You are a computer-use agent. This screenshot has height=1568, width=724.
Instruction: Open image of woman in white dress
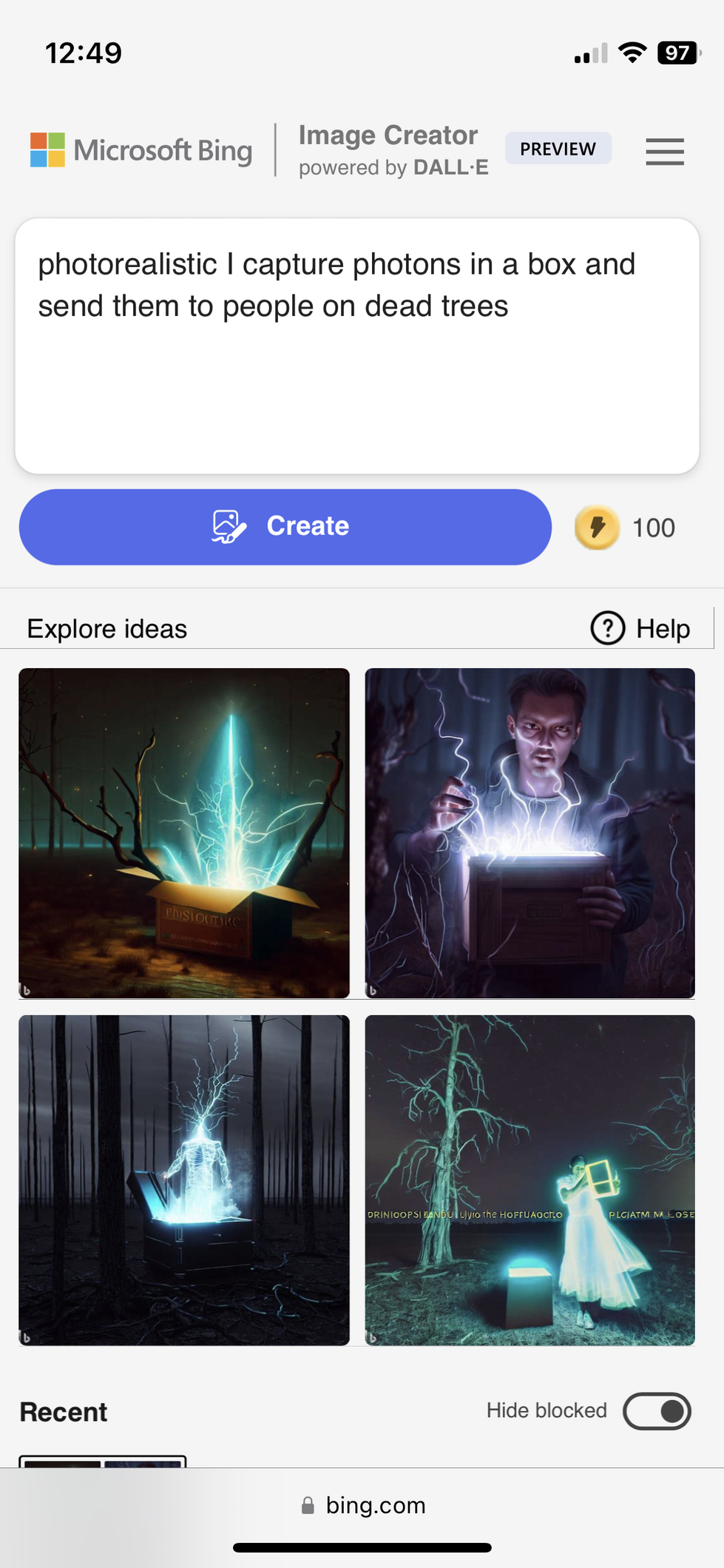click(530, 1180)
